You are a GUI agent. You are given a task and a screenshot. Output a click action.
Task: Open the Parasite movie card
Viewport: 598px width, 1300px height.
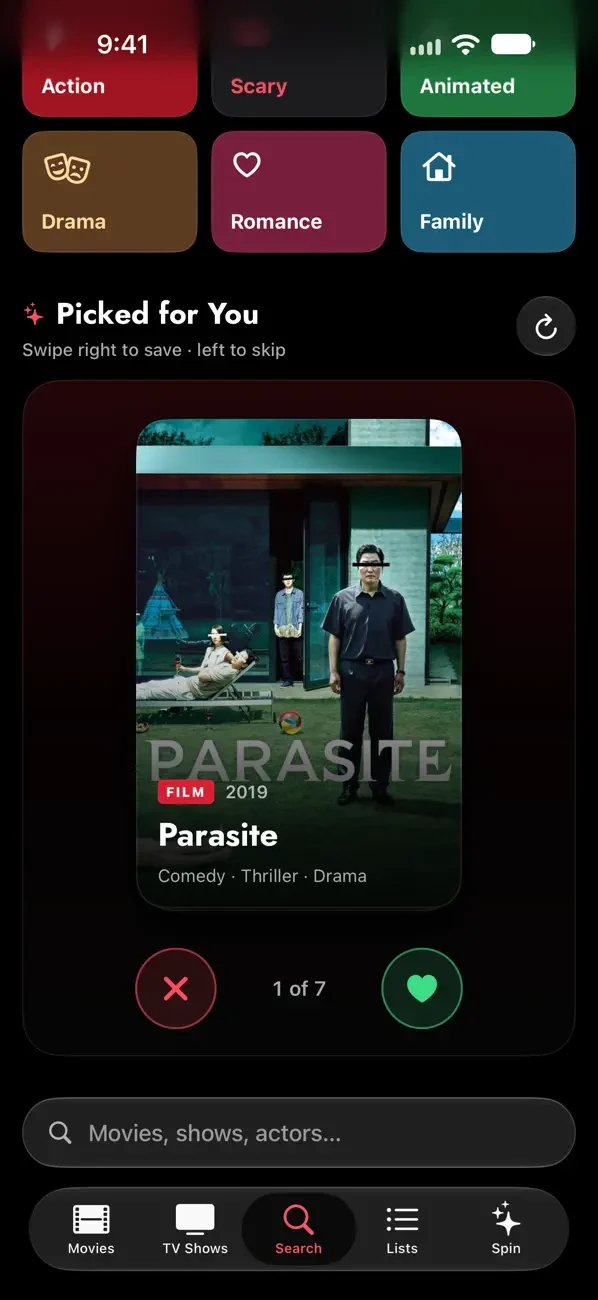pyautogui.click(x=299, y=664)
